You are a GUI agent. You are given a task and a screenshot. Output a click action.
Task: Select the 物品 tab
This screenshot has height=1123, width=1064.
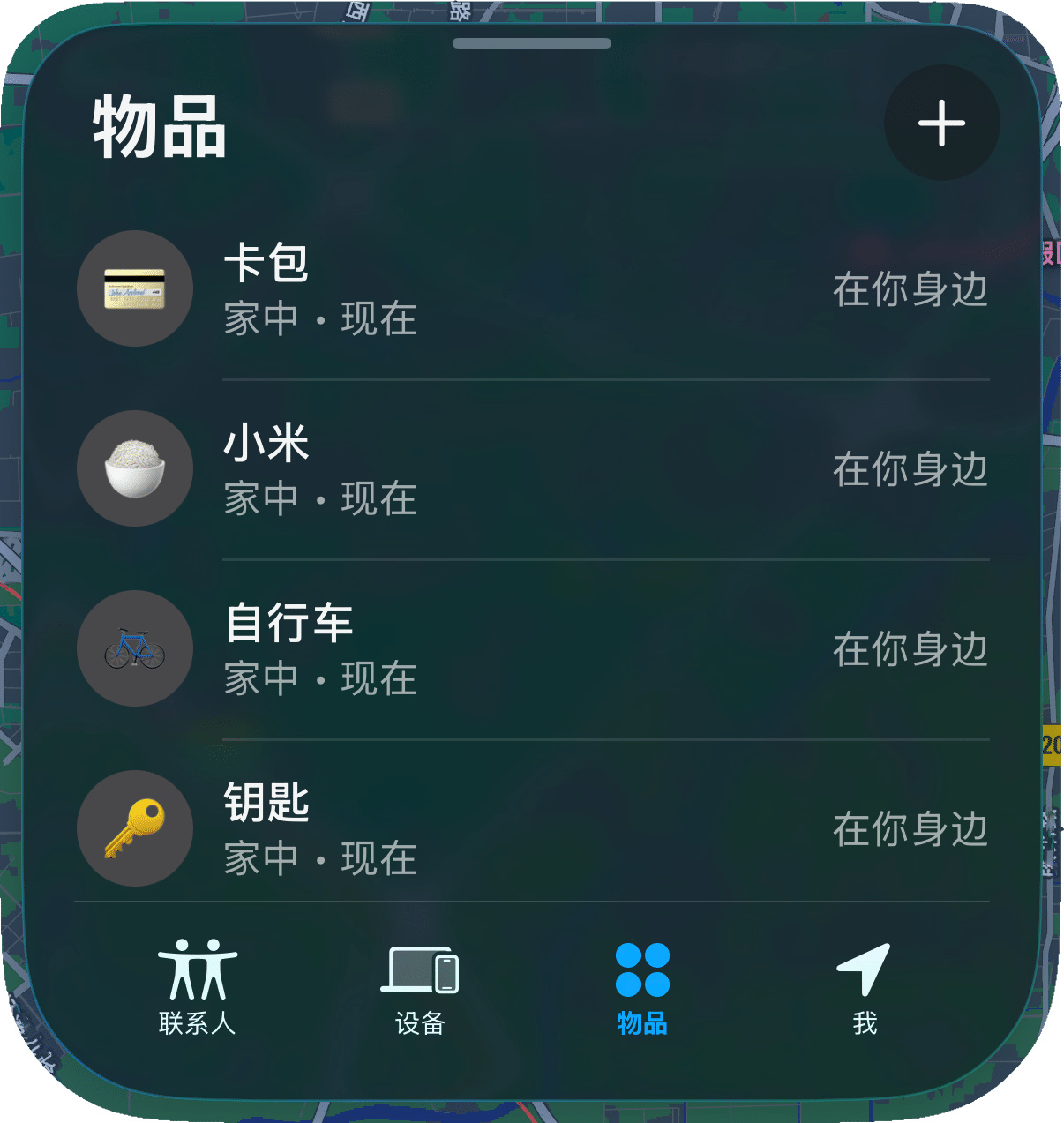click(642, 988)
